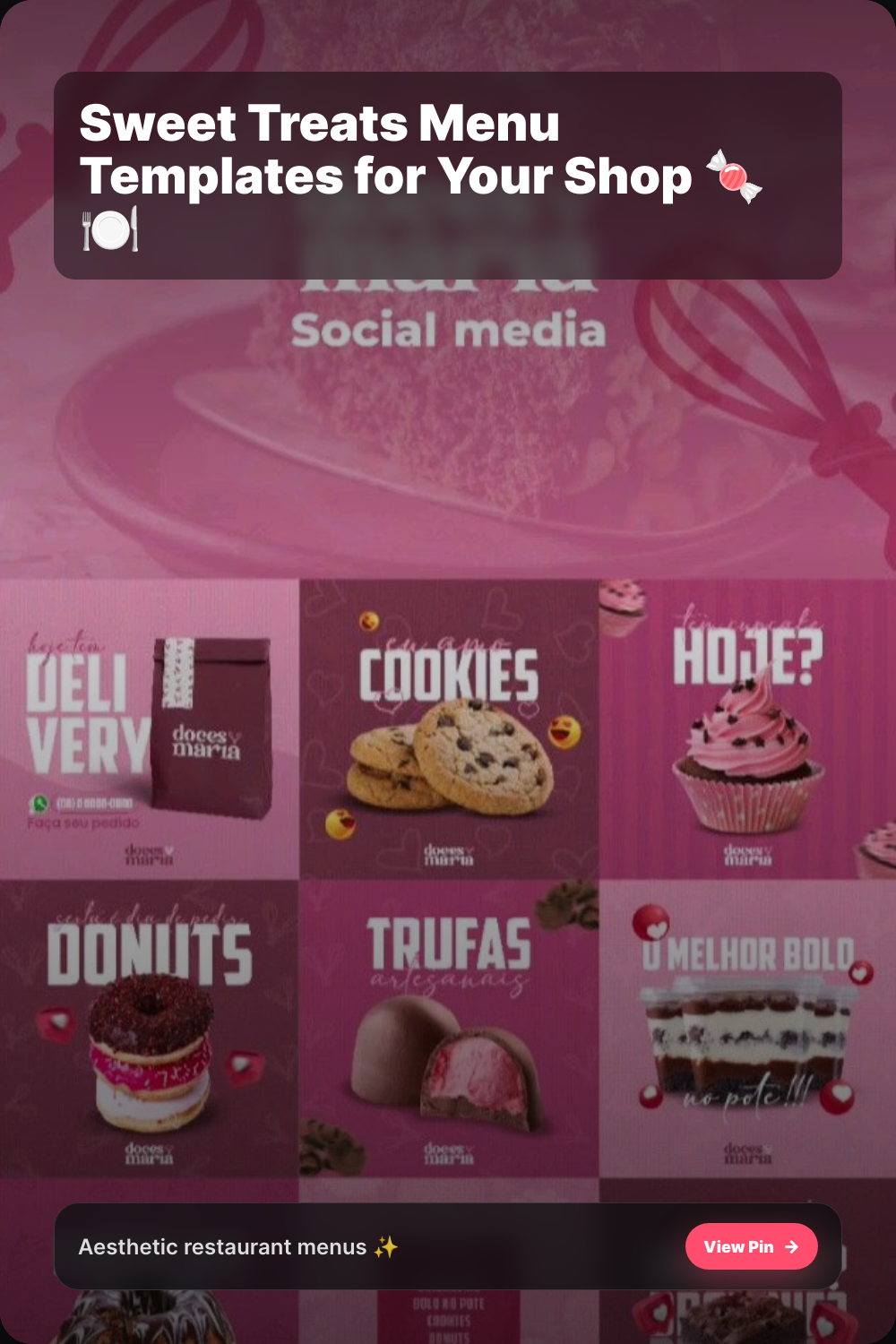This screenshot has height=1344, width=896.
Task: Tap the View Pin button
Action: coord(751,1246)
